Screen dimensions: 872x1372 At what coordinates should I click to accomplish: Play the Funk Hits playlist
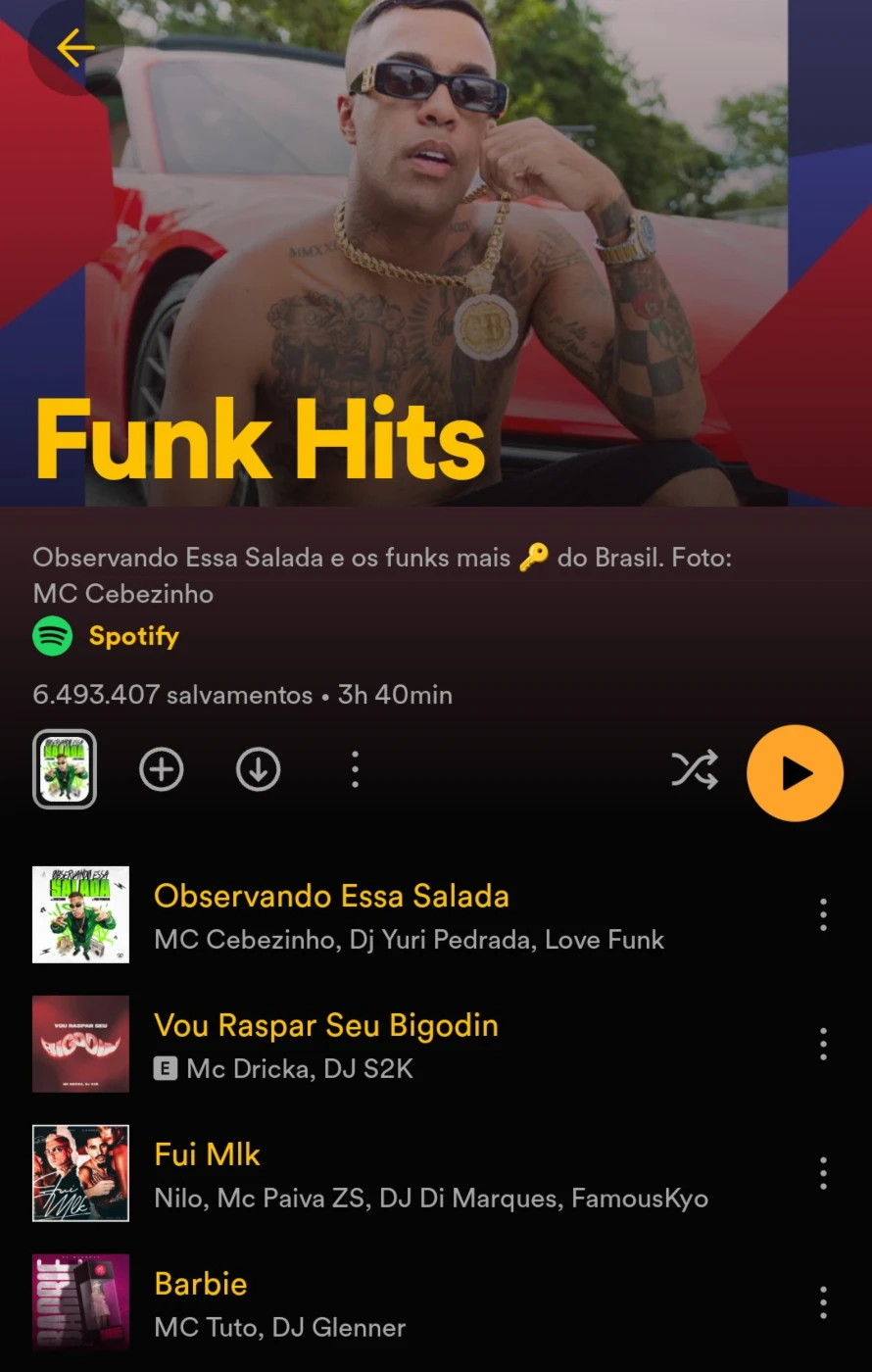(x=795, y=773)
